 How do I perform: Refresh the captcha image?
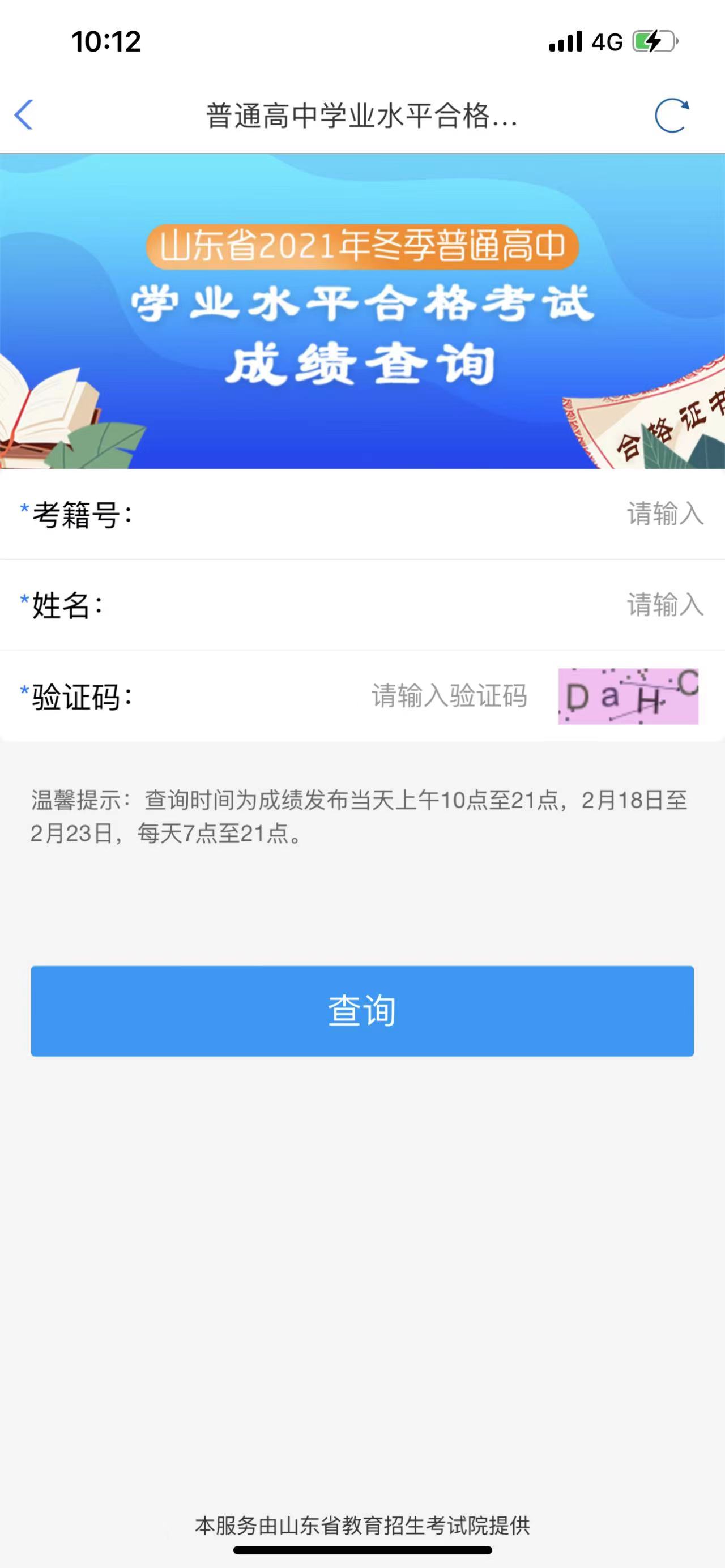[628, 697]
